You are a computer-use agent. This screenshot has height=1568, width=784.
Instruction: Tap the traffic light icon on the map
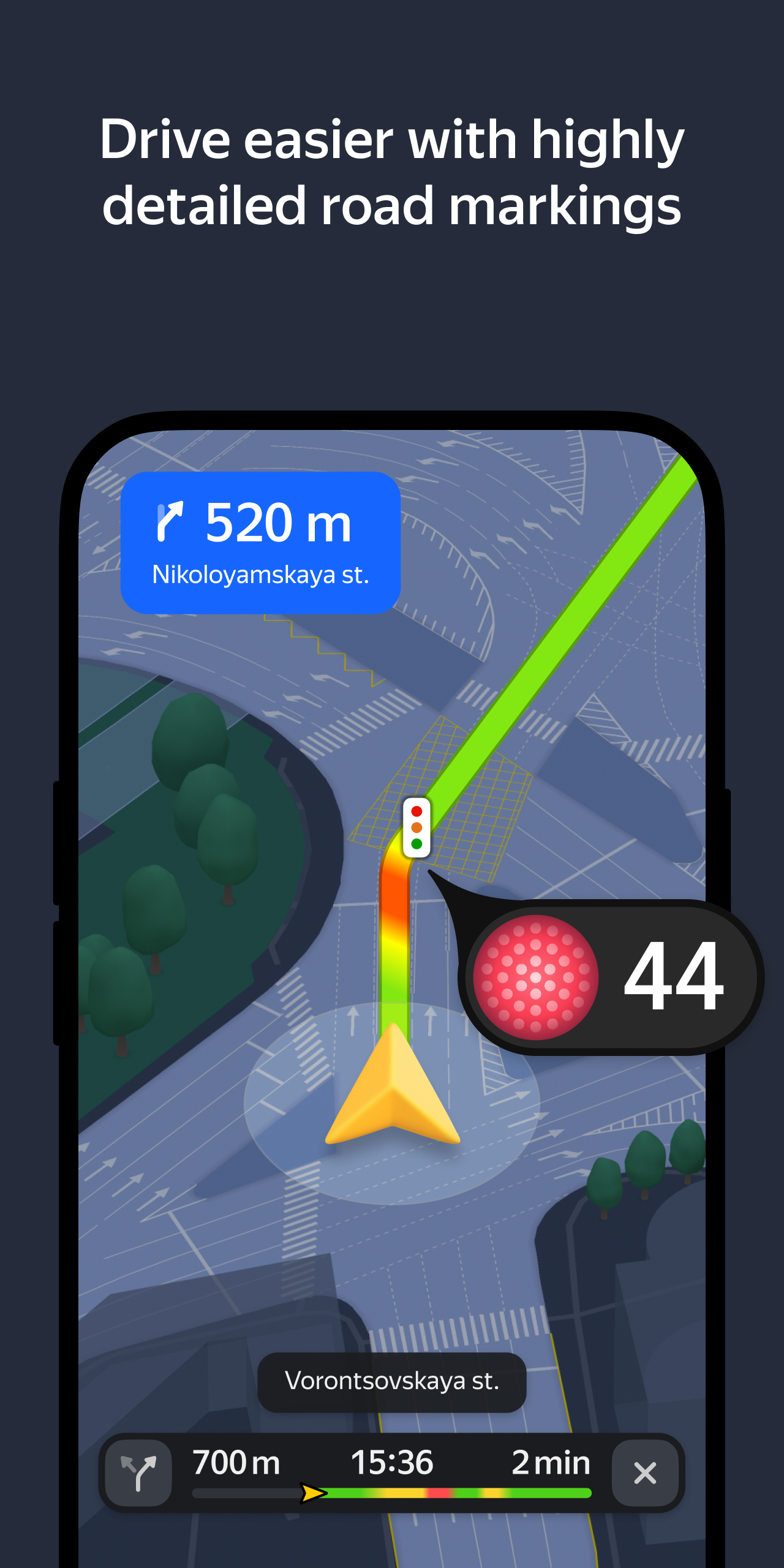(x=415, y=826)
